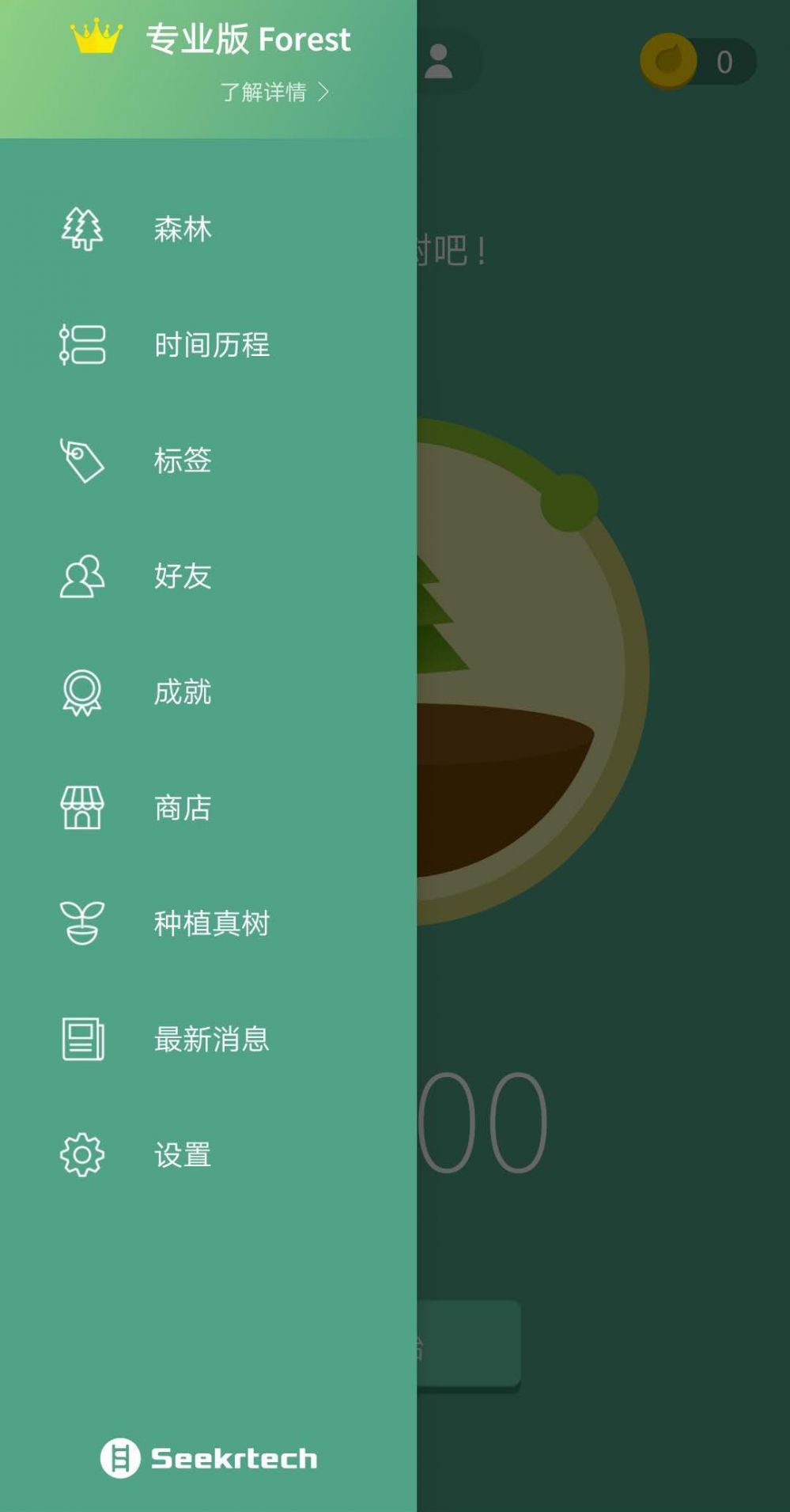Go to 标签 tags
790x1512 pixels.
click(183, 460)
